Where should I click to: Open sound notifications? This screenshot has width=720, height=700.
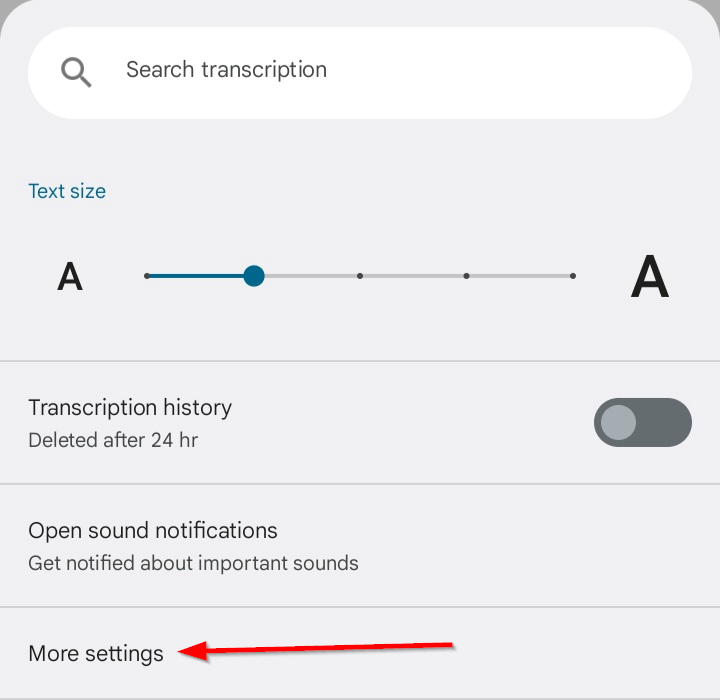pos(193,545)
